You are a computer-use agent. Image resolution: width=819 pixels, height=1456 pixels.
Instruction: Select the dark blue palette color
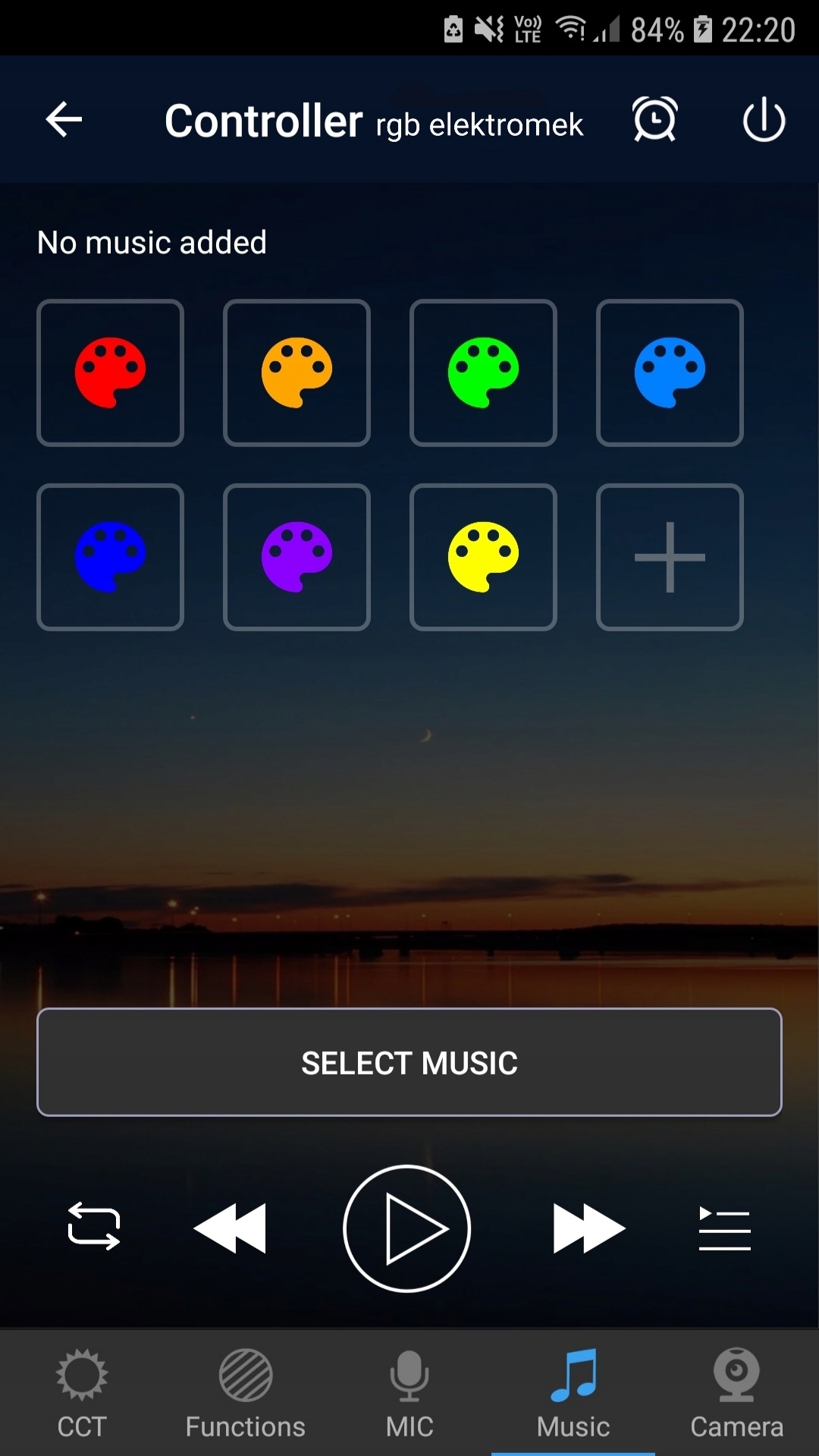pyautogui.click(x=111, y=557)
